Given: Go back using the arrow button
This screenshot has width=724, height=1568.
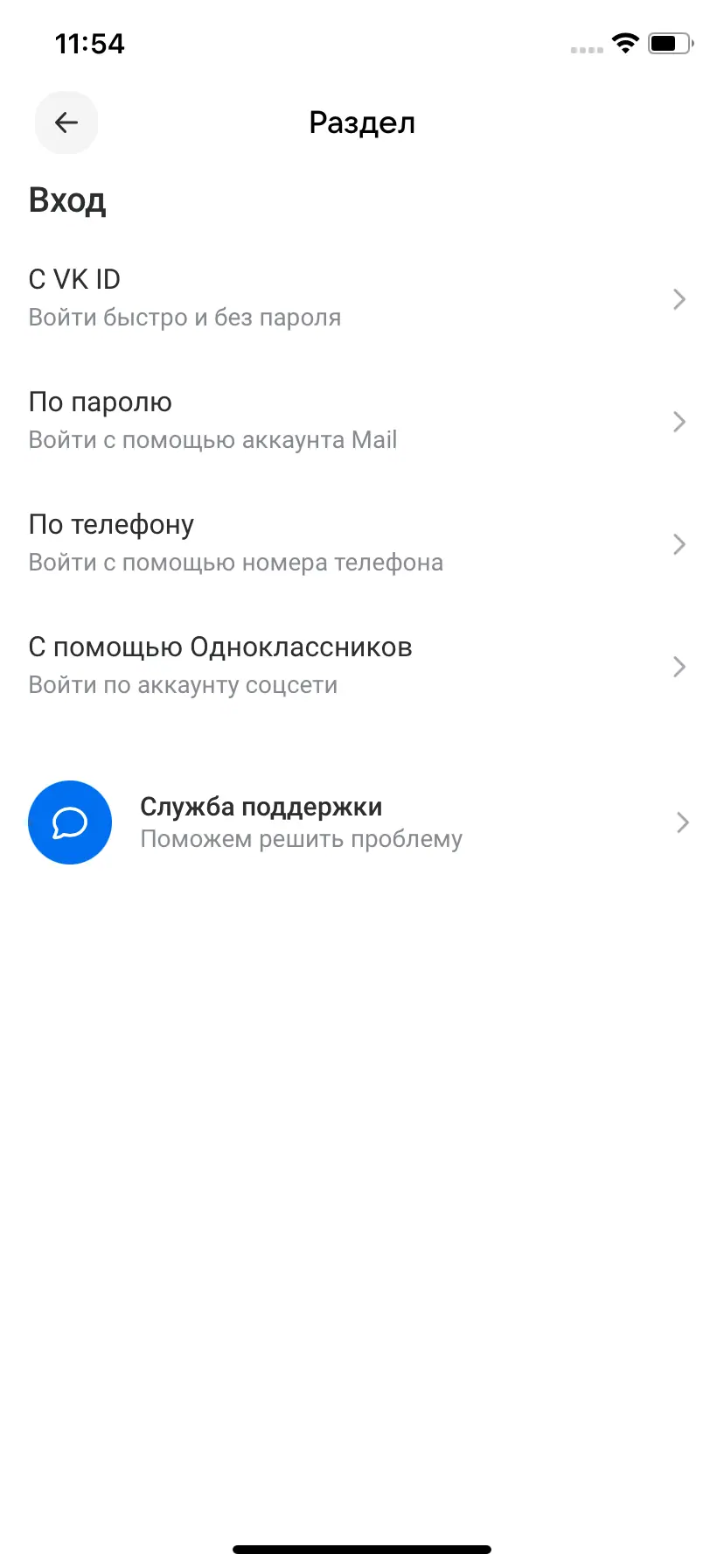Looking at the screenshot, I should click(x=66, y=122).
